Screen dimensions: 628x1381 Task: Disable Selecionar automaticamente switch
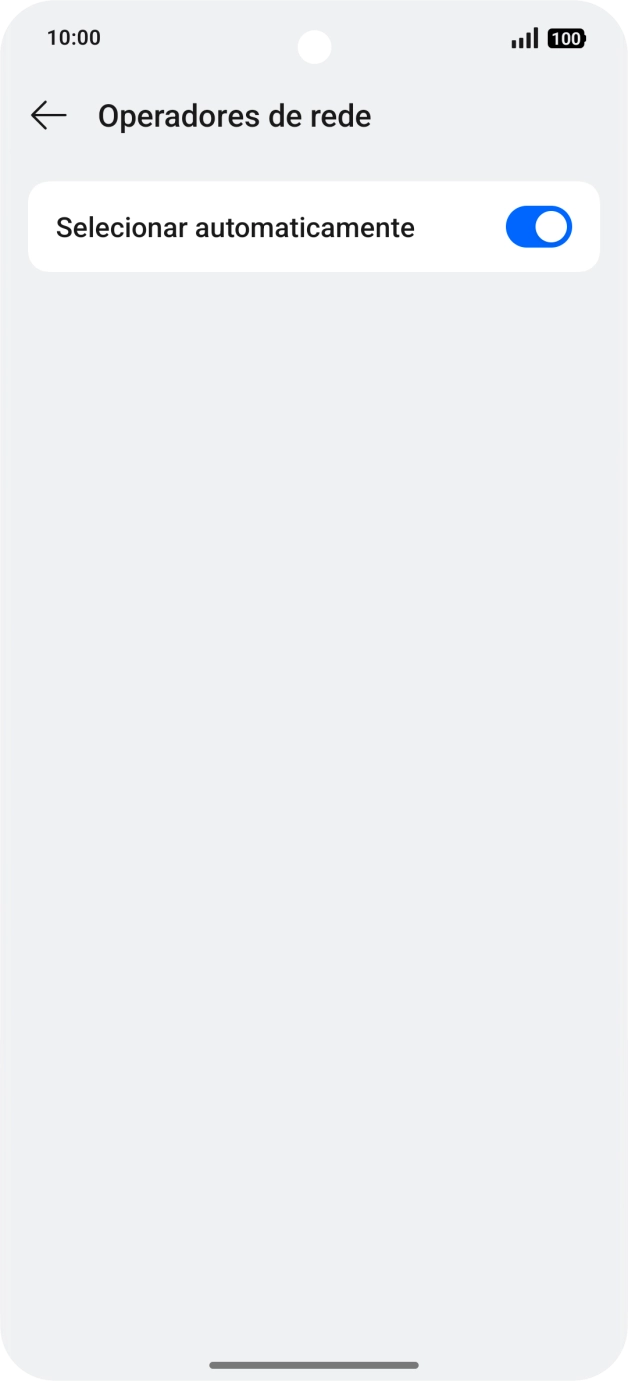pos(538,227)
